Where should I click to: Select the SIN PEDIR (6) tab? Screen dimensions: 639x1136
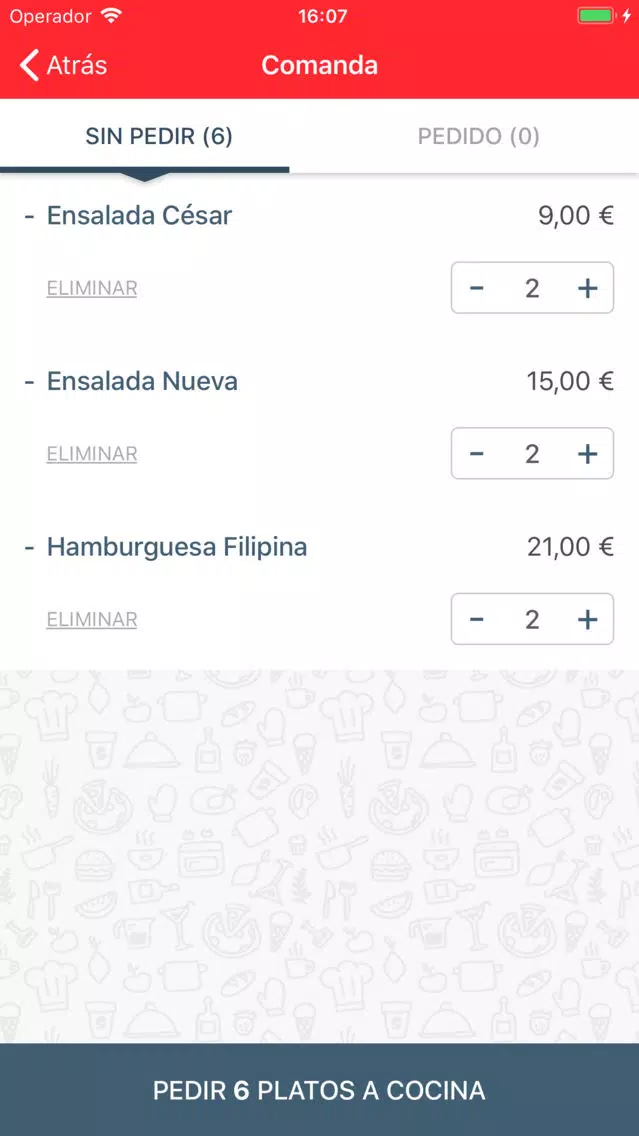(x=159, y=136)
